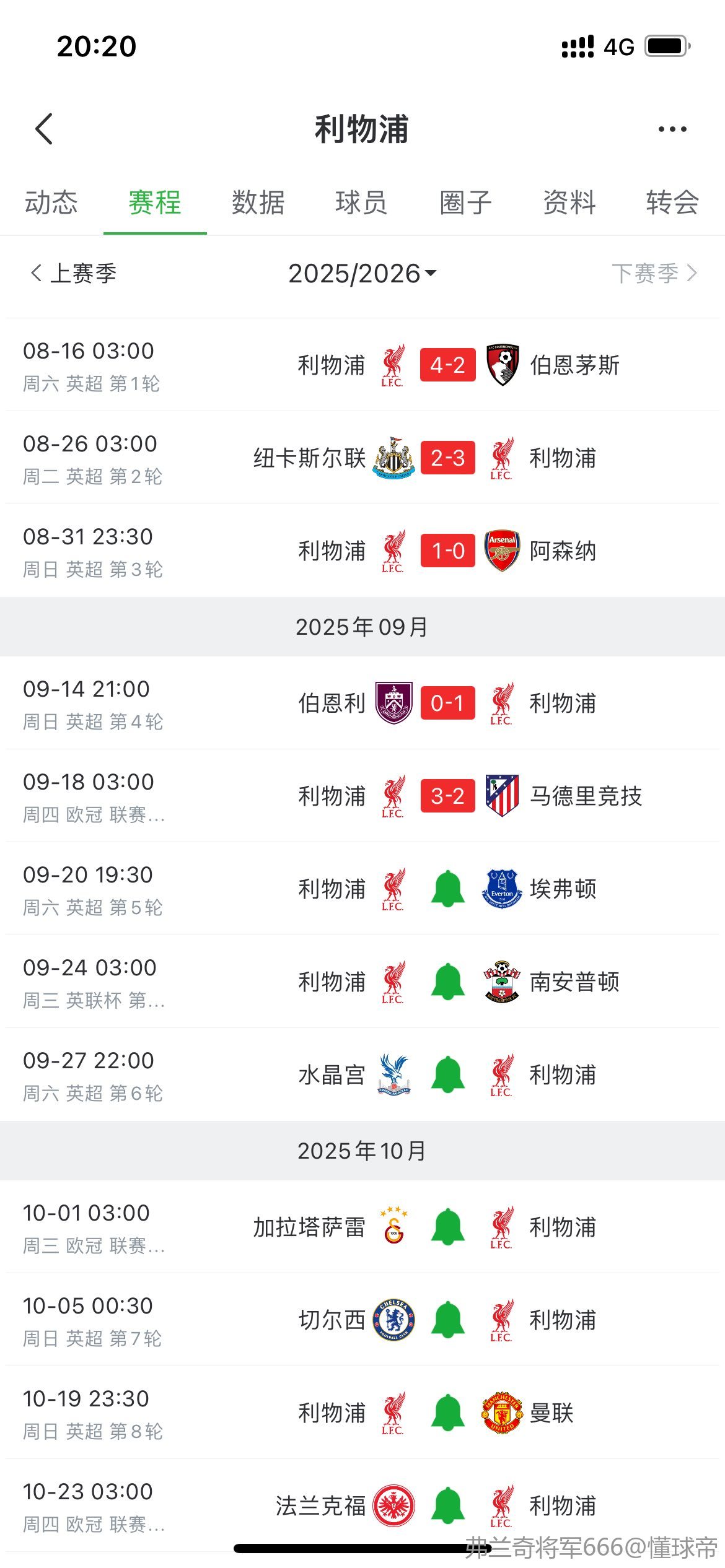Open the three-dot overflow menu
725x1568 pixels.
672,129
